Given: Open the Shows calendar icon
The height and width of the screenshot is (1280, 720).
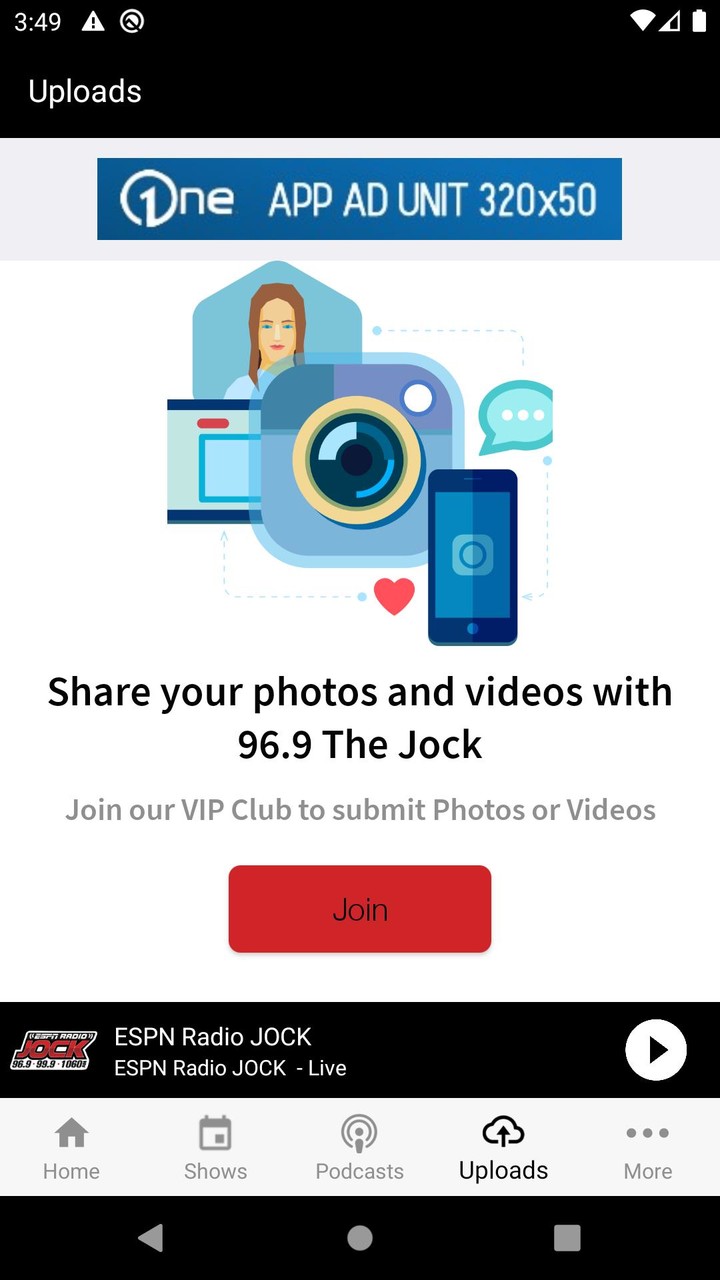Looking at the screenshot, I should point(215,1134).
